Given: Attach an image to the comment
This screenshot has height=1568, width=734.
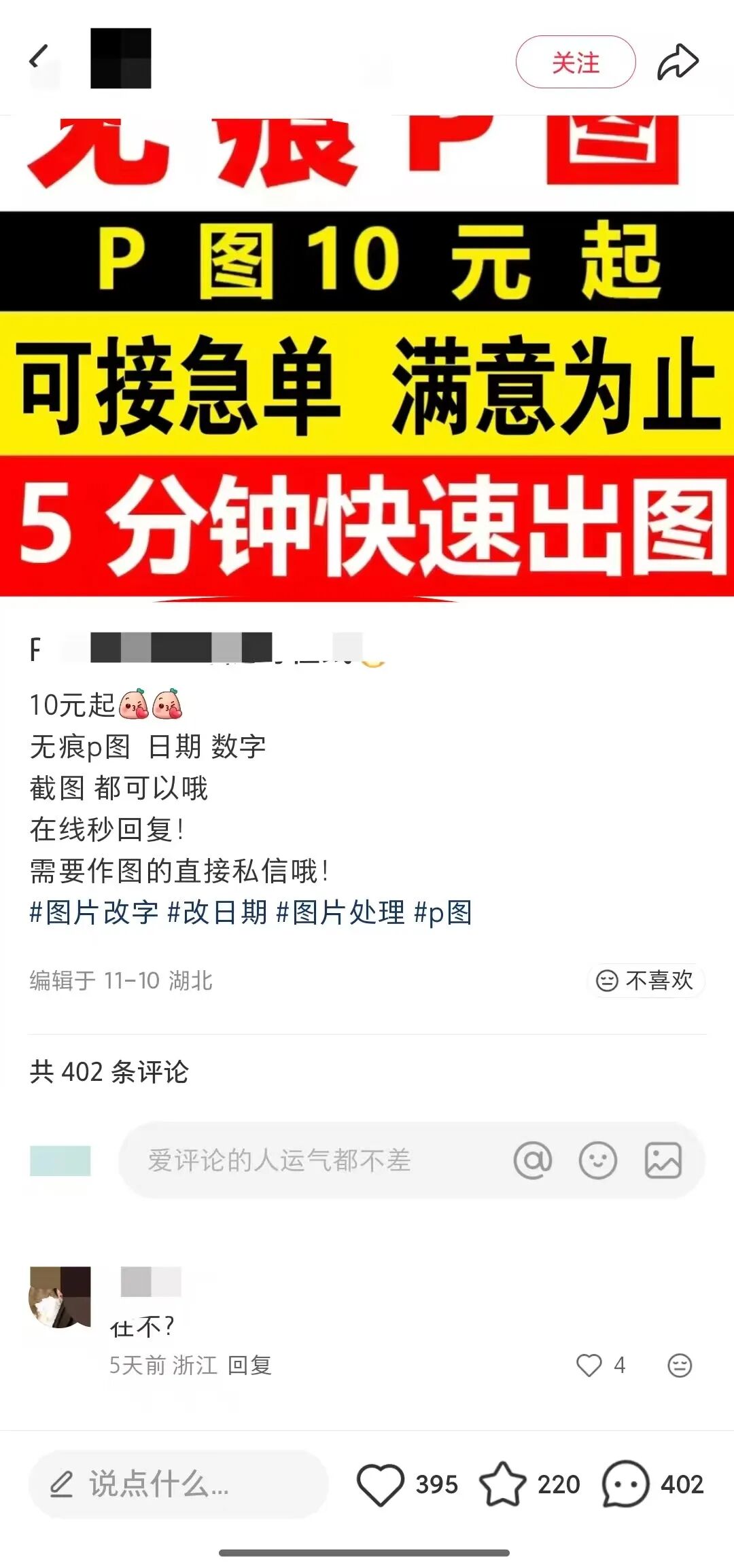Looking at the screenshot, I should click(x=663, y=1160).
